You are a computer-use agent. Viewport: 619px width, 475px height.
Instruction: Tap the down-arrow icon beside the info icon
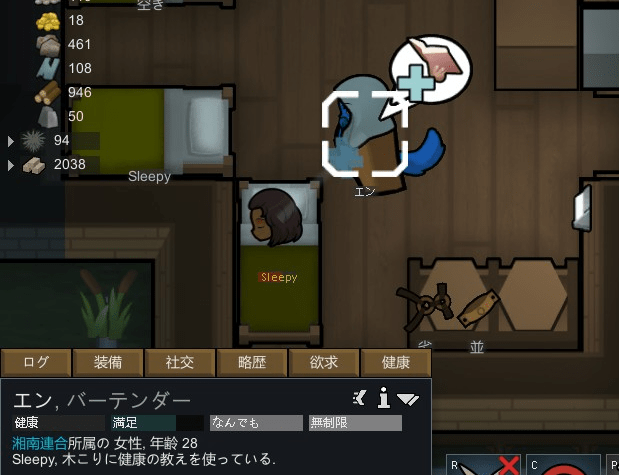click(407, 399)
